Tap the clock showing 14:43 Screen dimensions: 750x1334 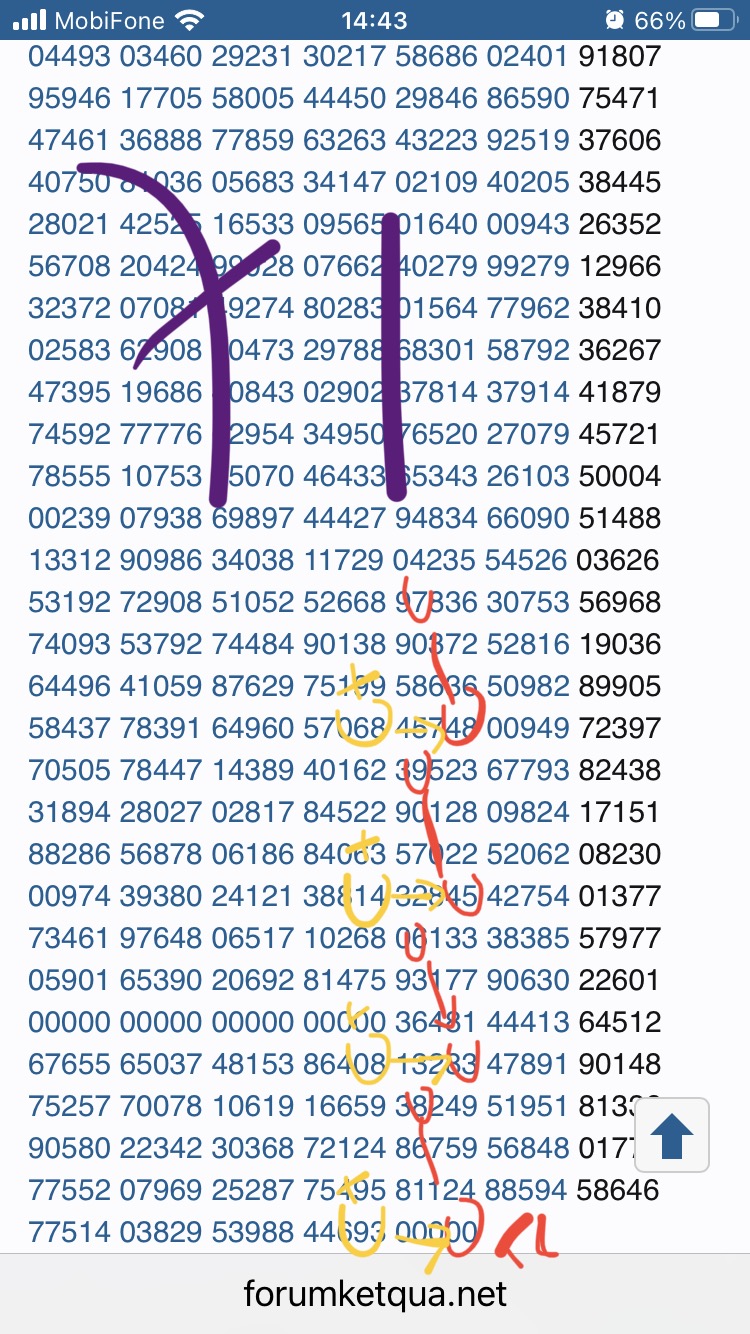click(375, 18)
